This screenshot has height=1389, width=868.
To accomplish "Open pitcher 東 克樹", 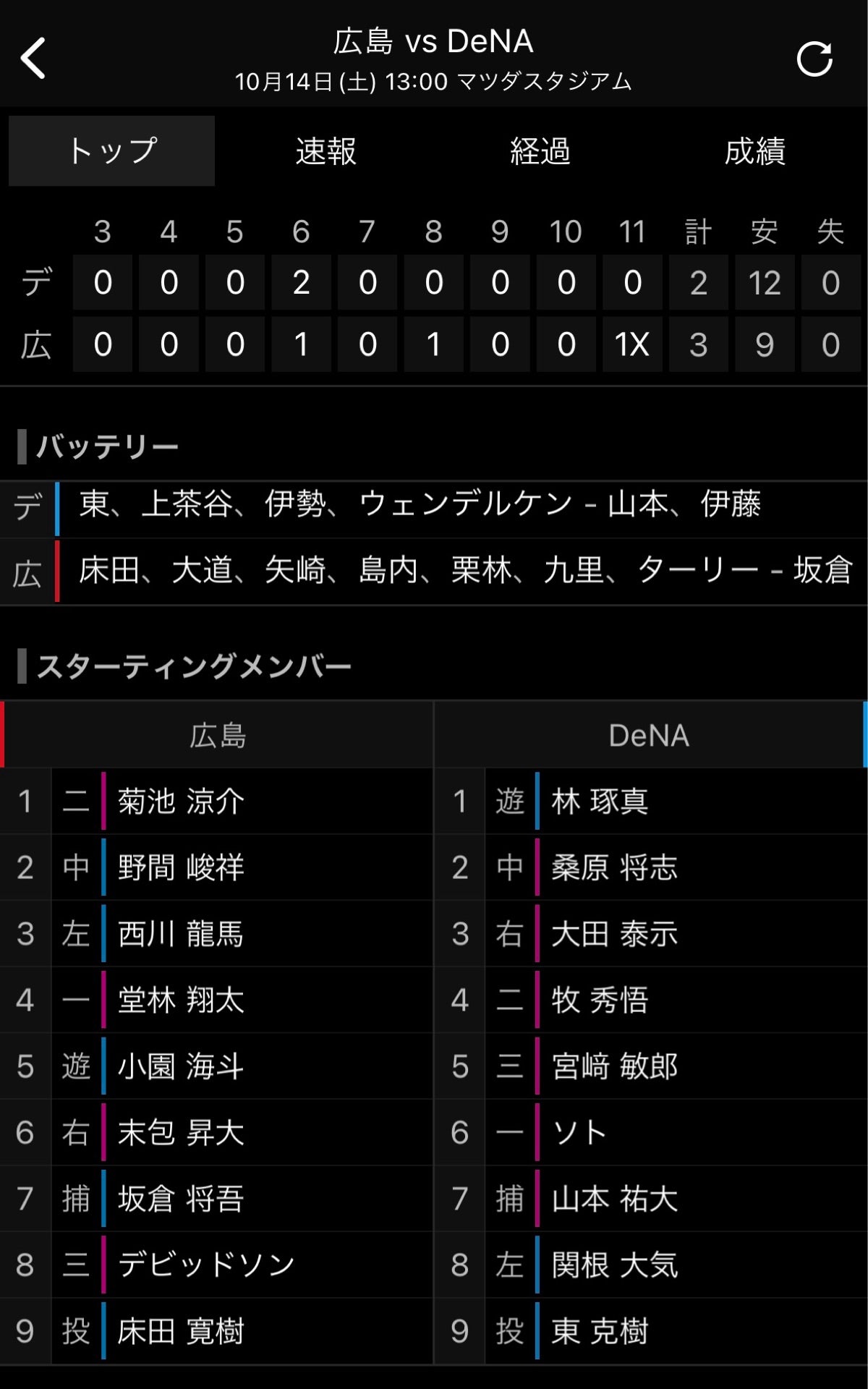I will coord(600,1330).
